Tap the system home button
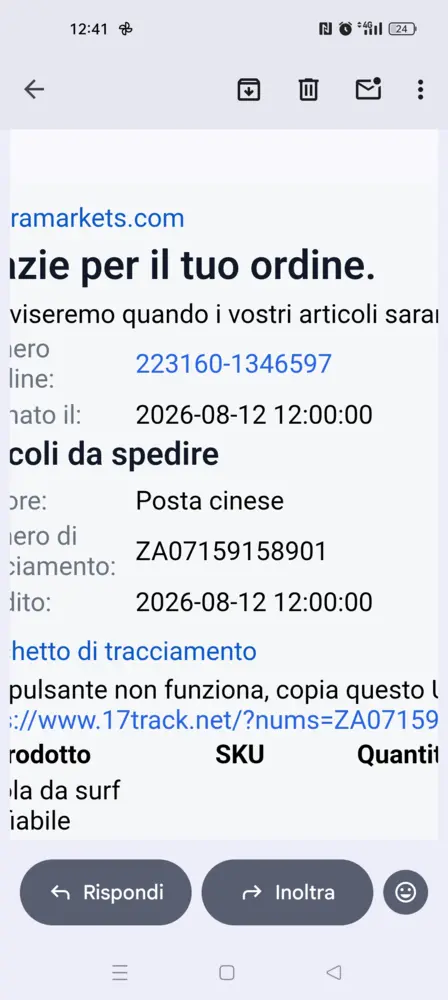Screen dimensions: 448x1000 (227, 973)
